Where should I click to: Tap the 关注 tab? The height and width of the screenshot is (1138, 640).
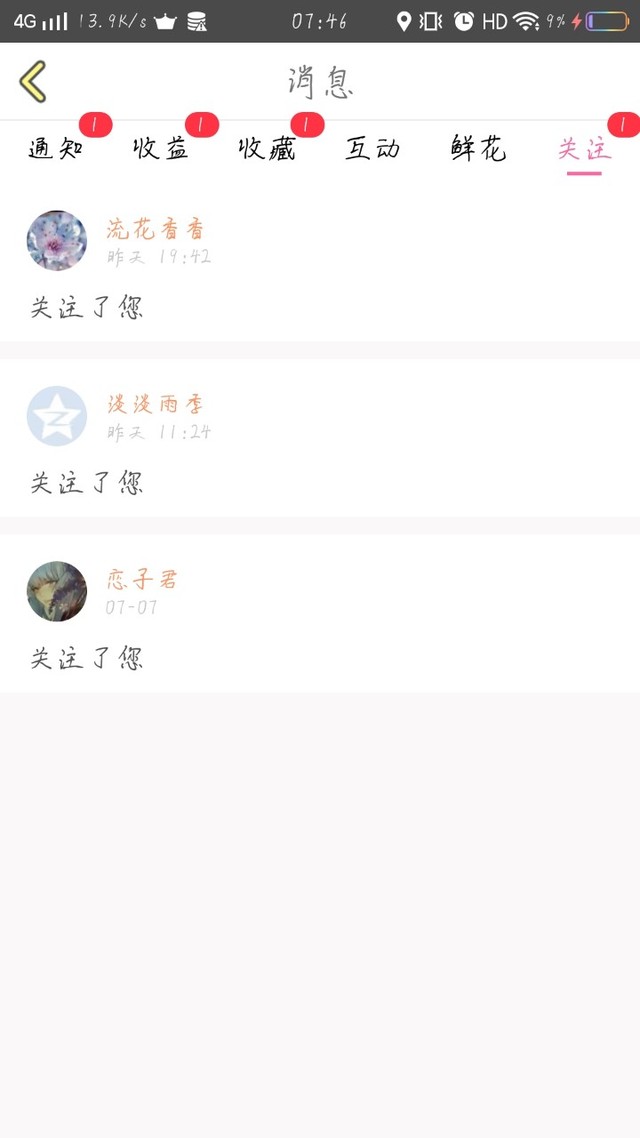[584, 150]
